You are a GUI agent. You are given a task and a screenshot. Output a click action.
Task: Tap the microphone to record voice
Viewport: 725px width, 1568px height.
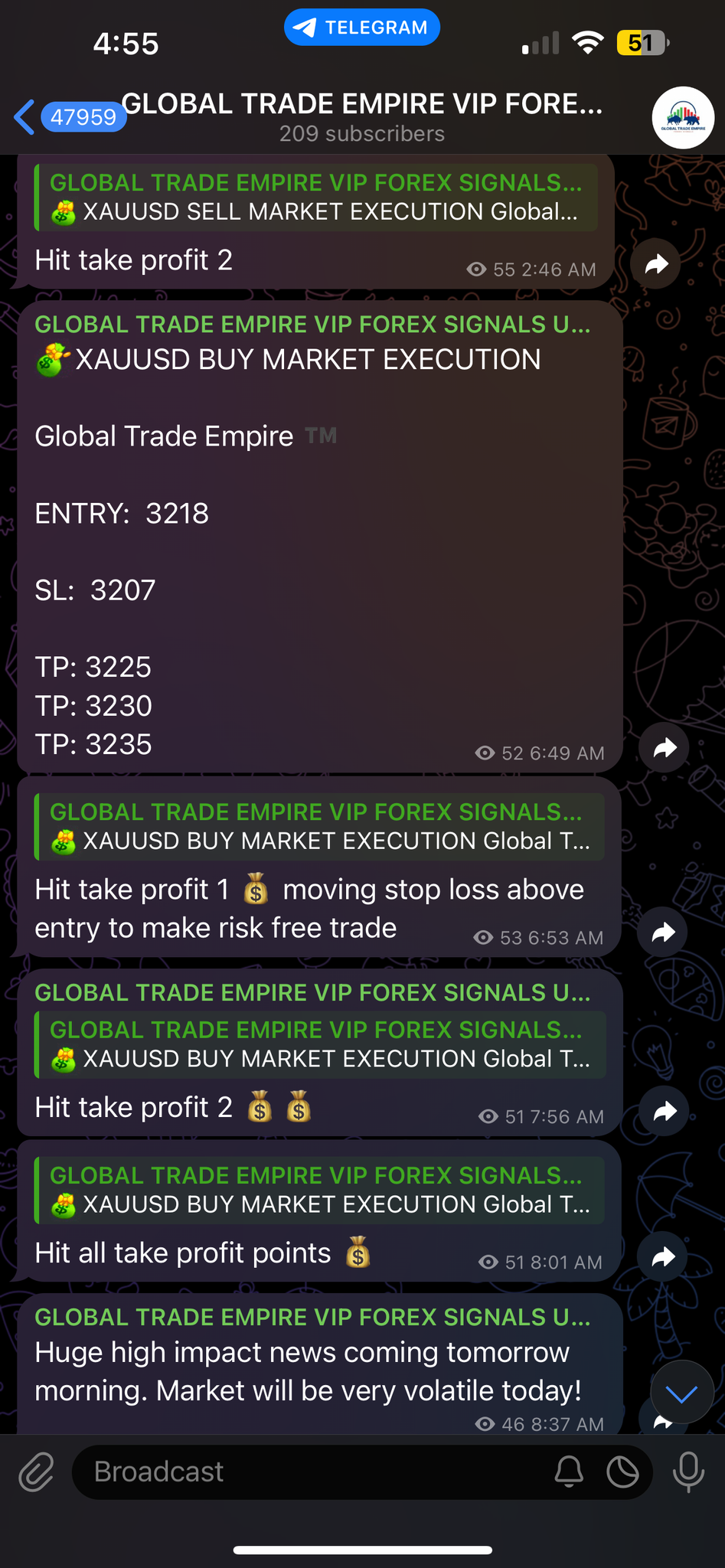tap(688, 1472)
